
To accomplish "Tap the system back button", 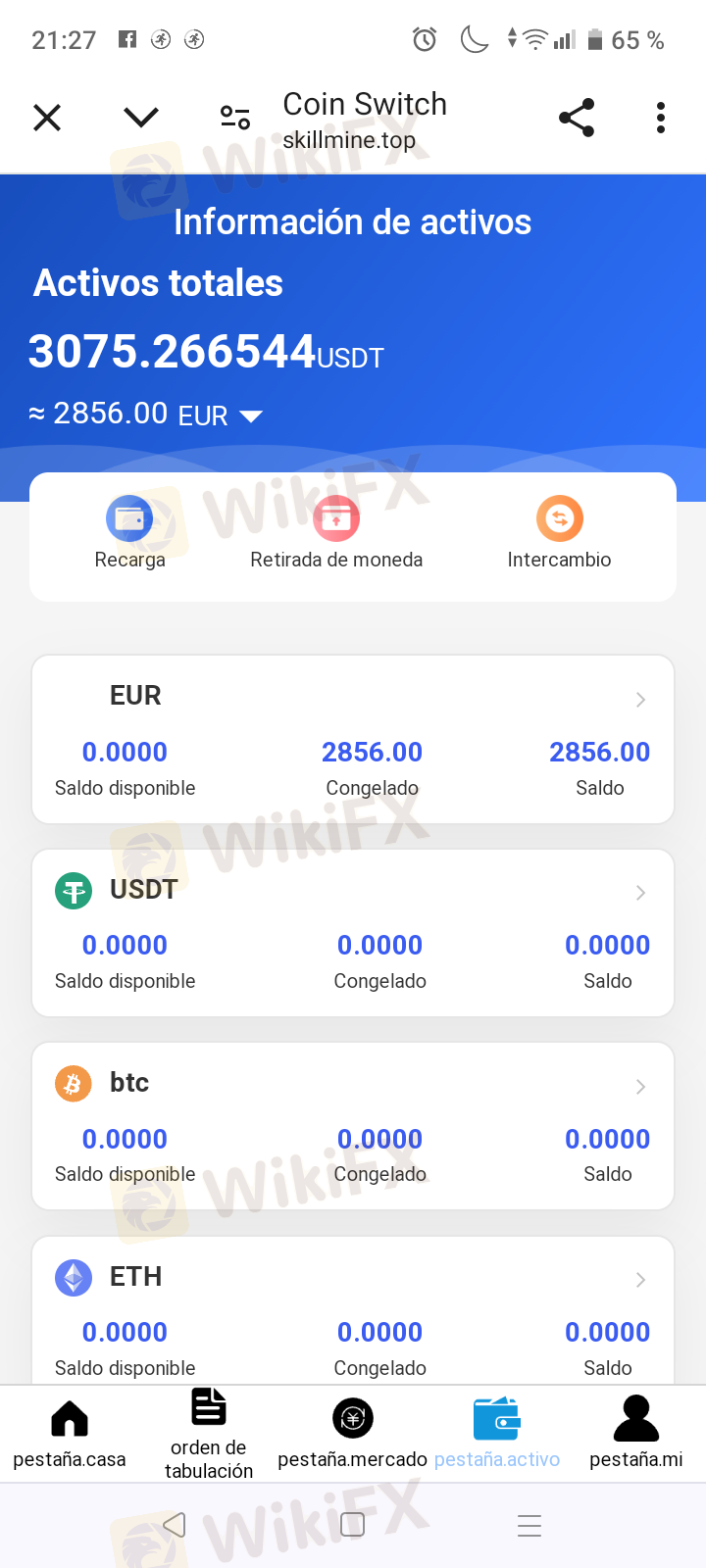I will [175, 1525].
